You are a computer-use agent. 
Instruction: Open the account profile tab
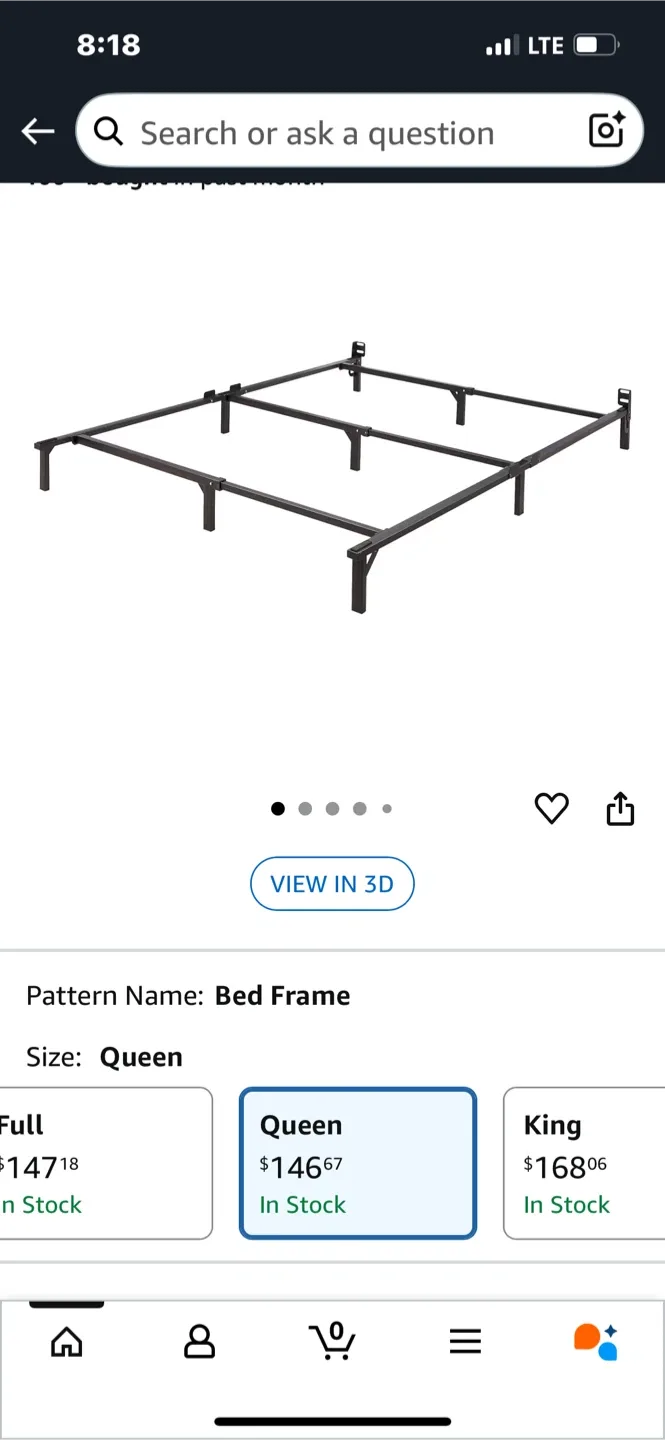point(200,1341)
